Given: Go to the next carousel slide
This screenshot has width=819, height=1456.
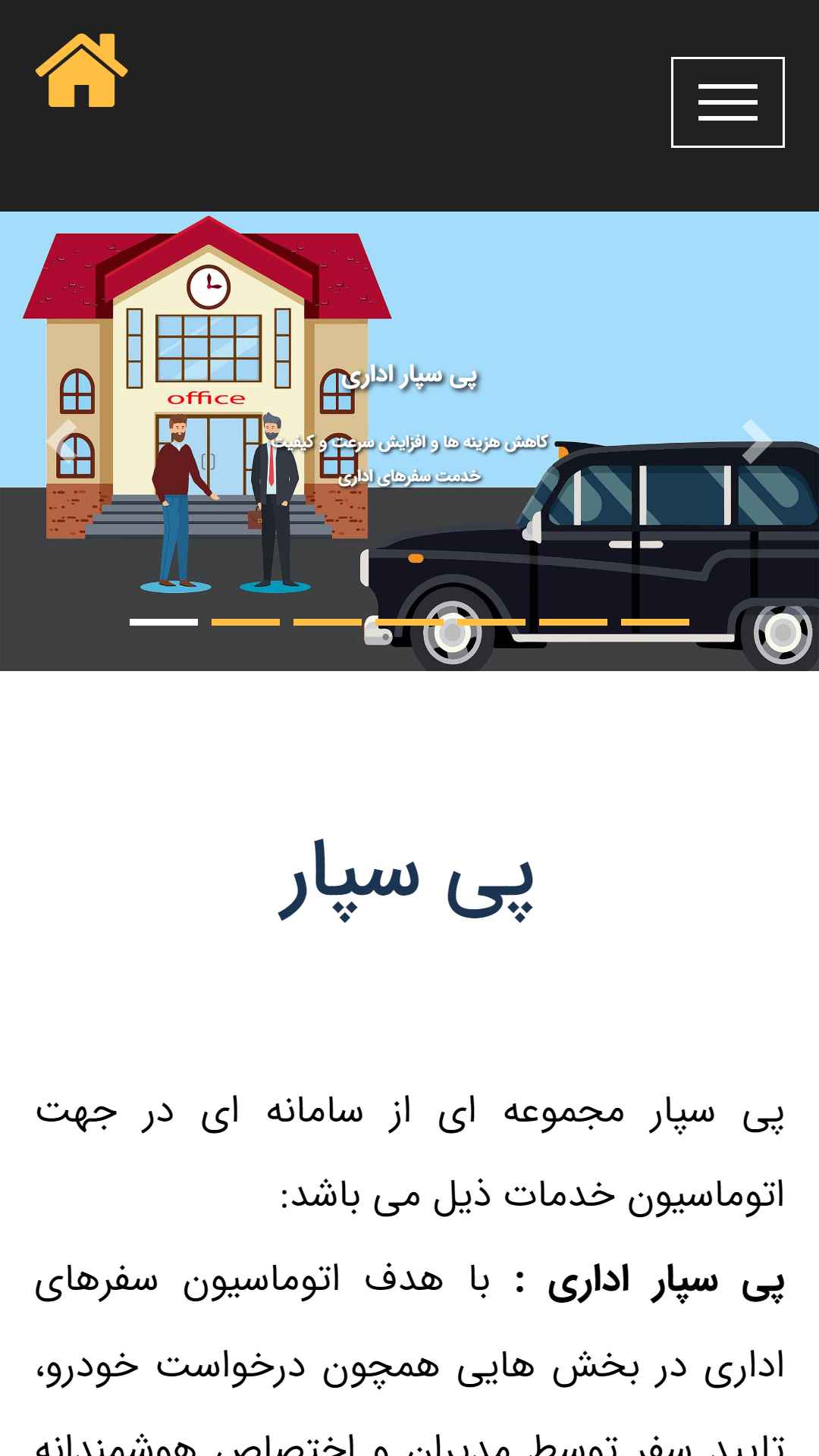Looking at the screenshot, I should click(x=756, y=441).
